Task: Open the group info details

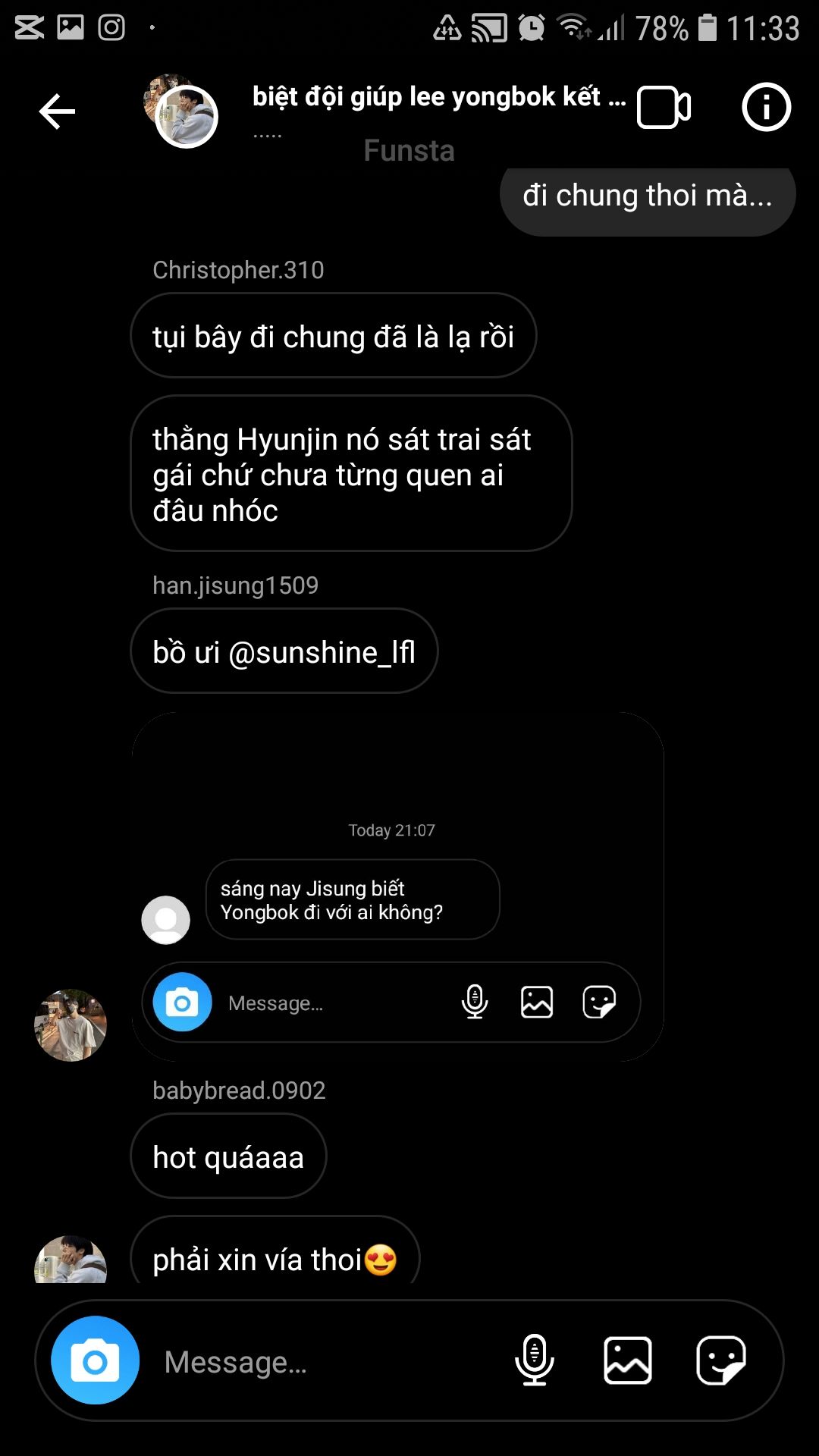Action: click(766, 108)
